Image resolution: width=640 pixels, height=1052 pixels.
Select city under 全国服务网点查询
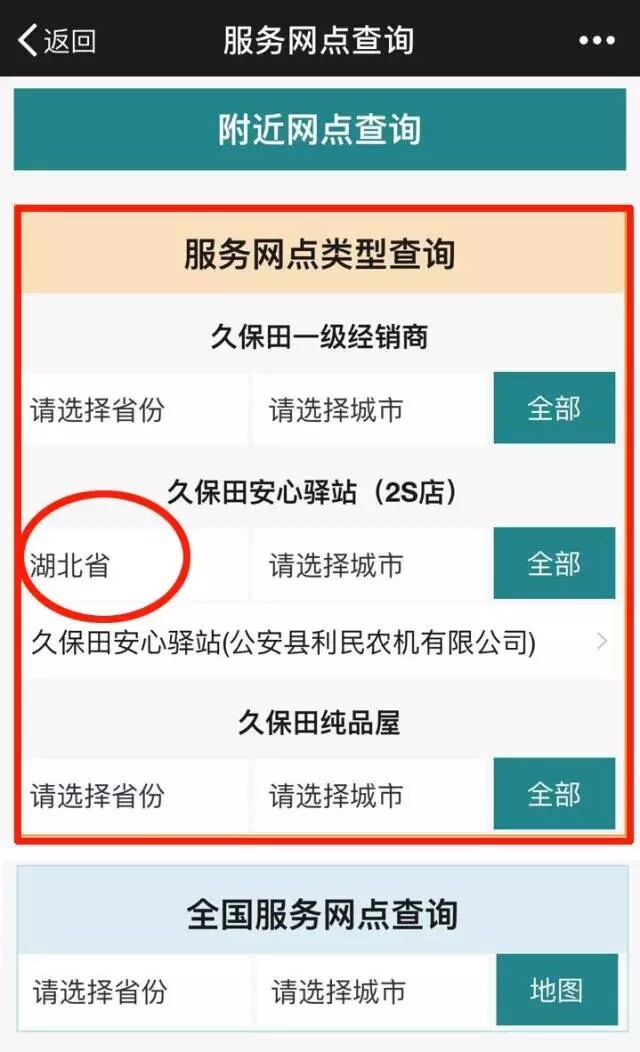(372, 991)
